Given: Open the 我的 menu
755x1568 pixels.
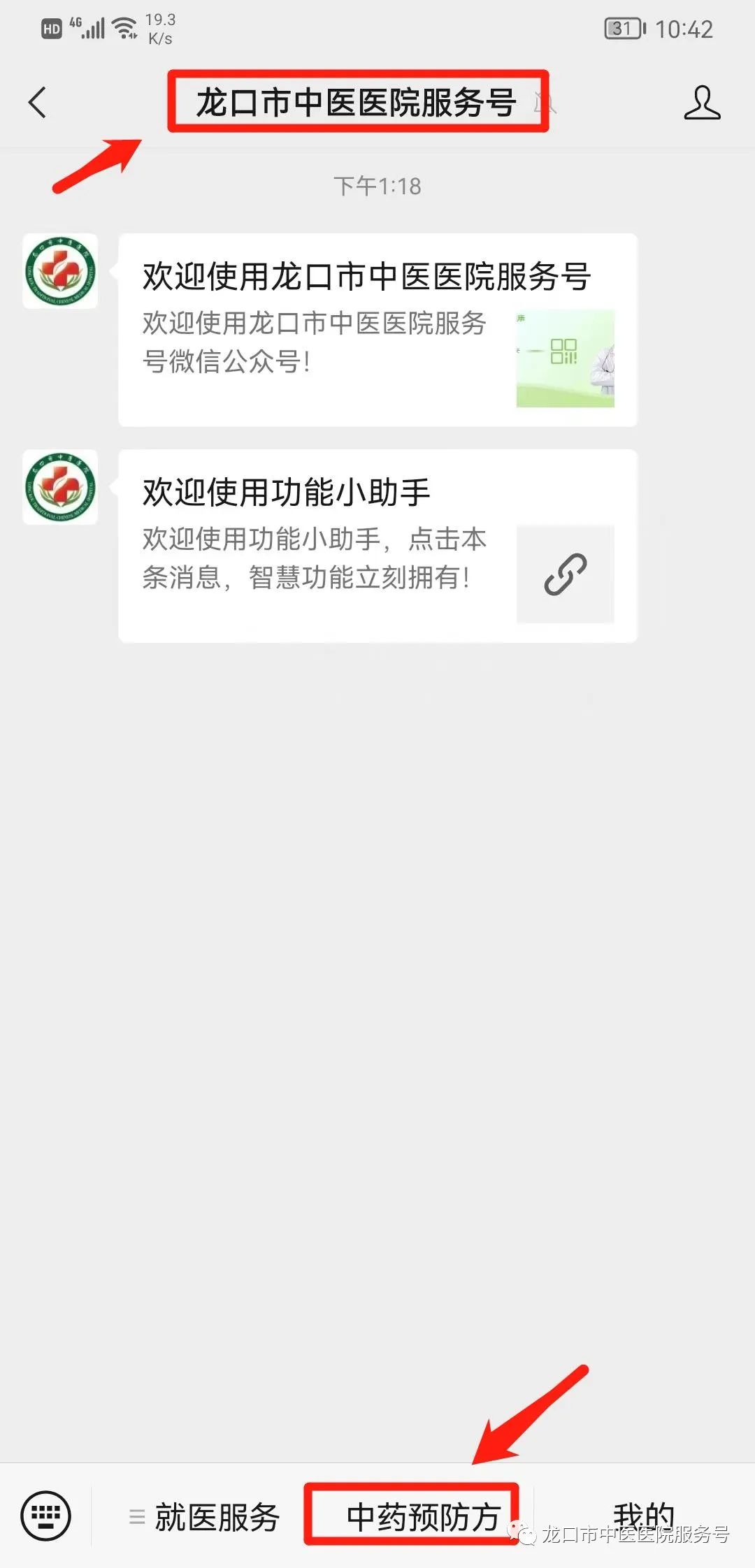Looking at the screenshot, I should pyautogui.click(x=643, y=1517).
